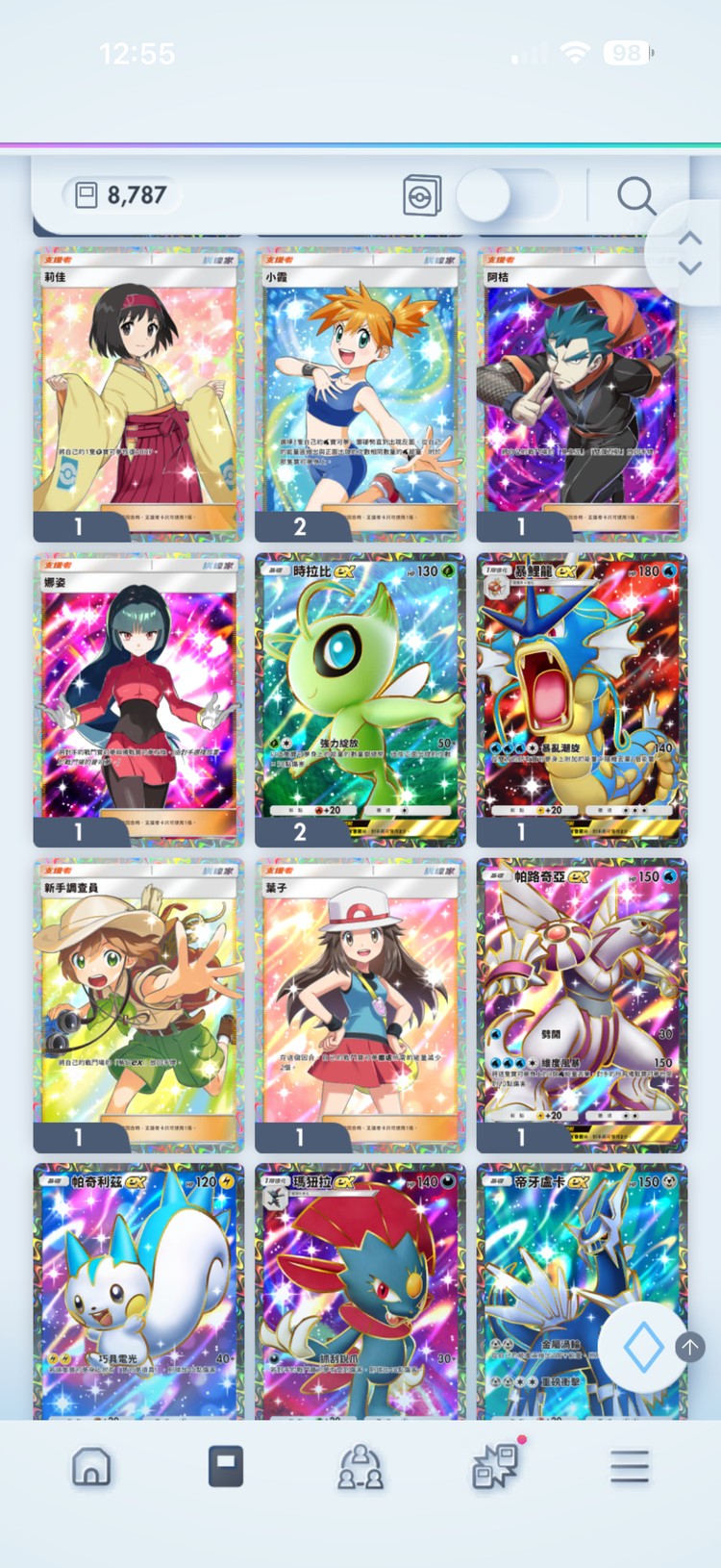The image size is (721, 1568).
Task: Open the 莉佳 supporter card
Action: tap(138, 394)
